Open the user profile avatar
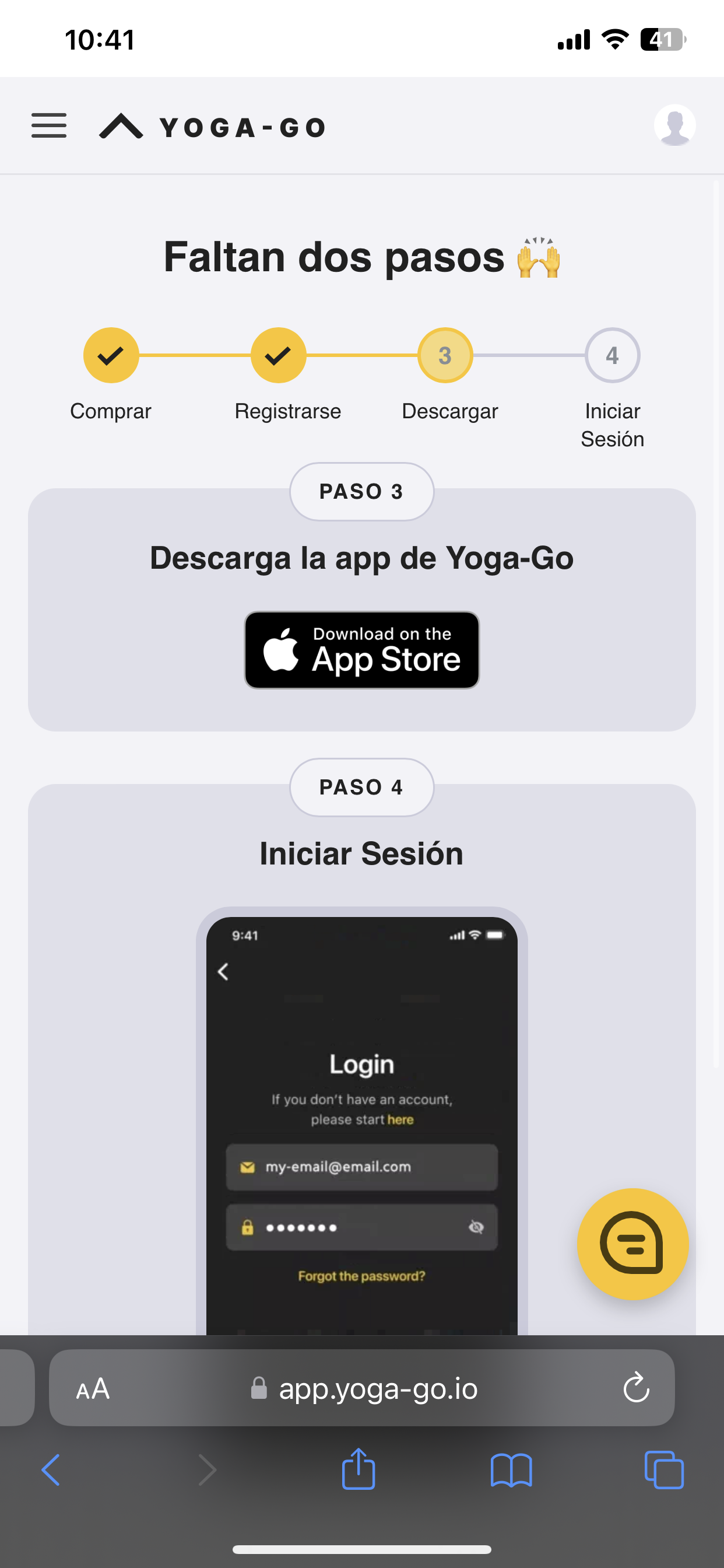Image resolution: width=724 pixels, height=1568 pixels. pyautogui.click(x=674, y=125)
